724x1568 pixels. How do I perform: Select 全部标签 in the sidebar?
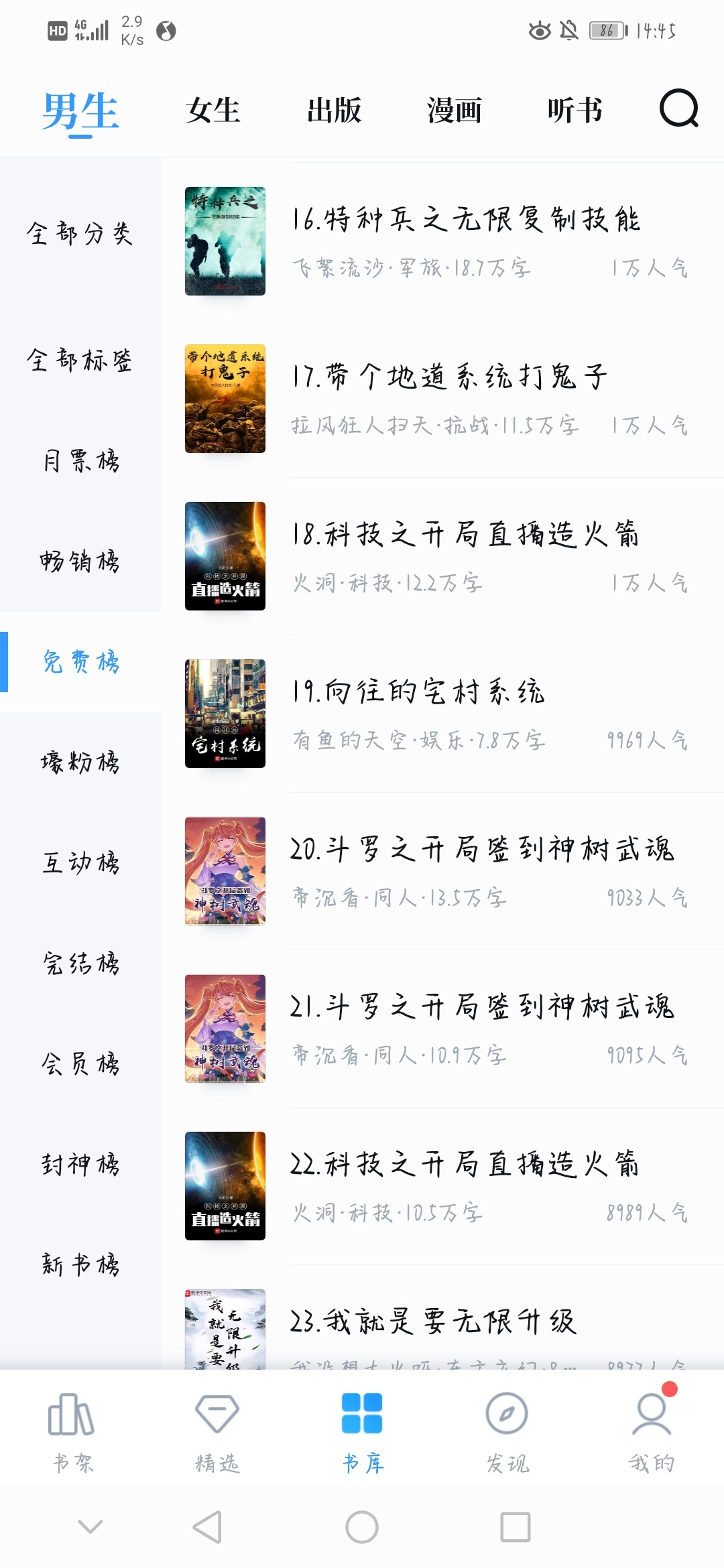(x=80, y=361)
